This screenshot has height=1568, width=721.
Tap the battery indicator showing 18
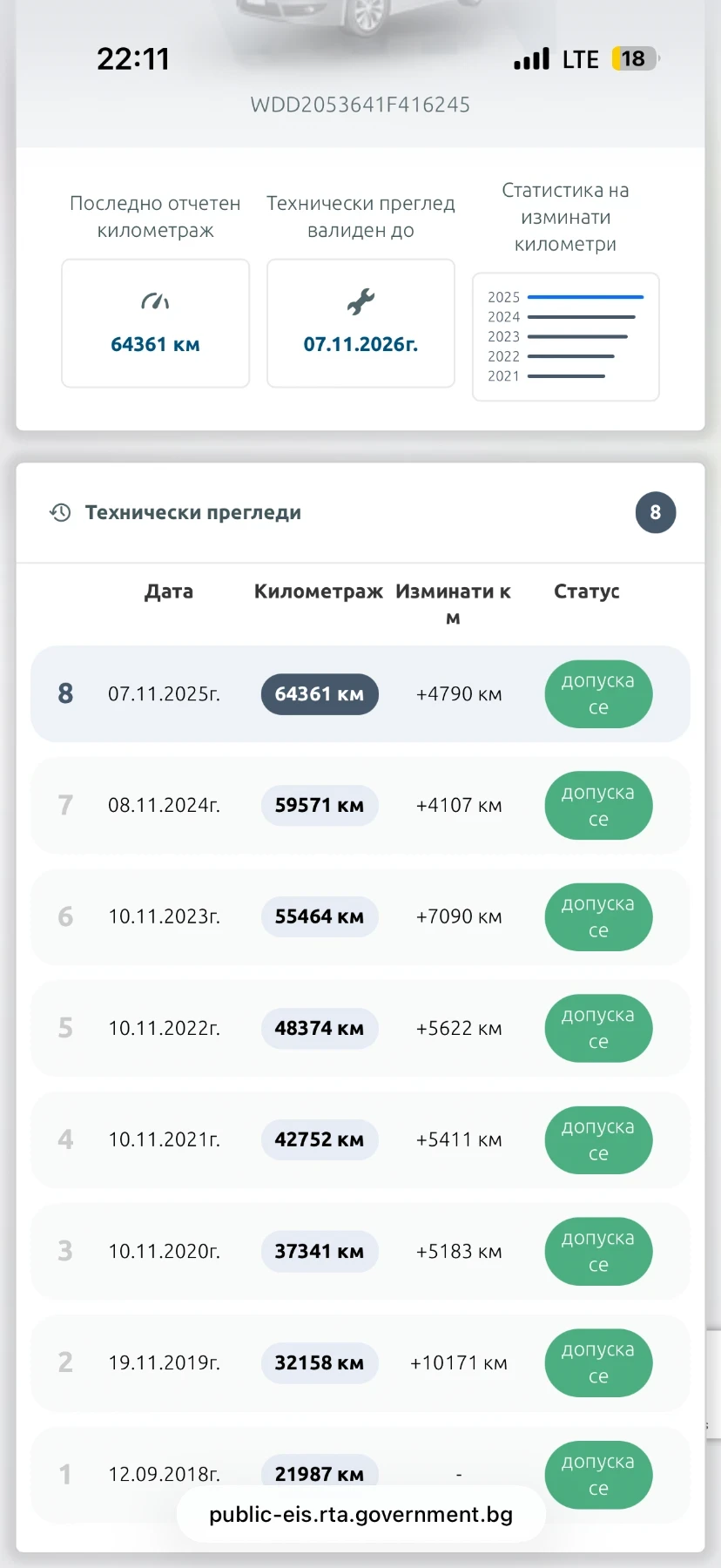(633, 58)
